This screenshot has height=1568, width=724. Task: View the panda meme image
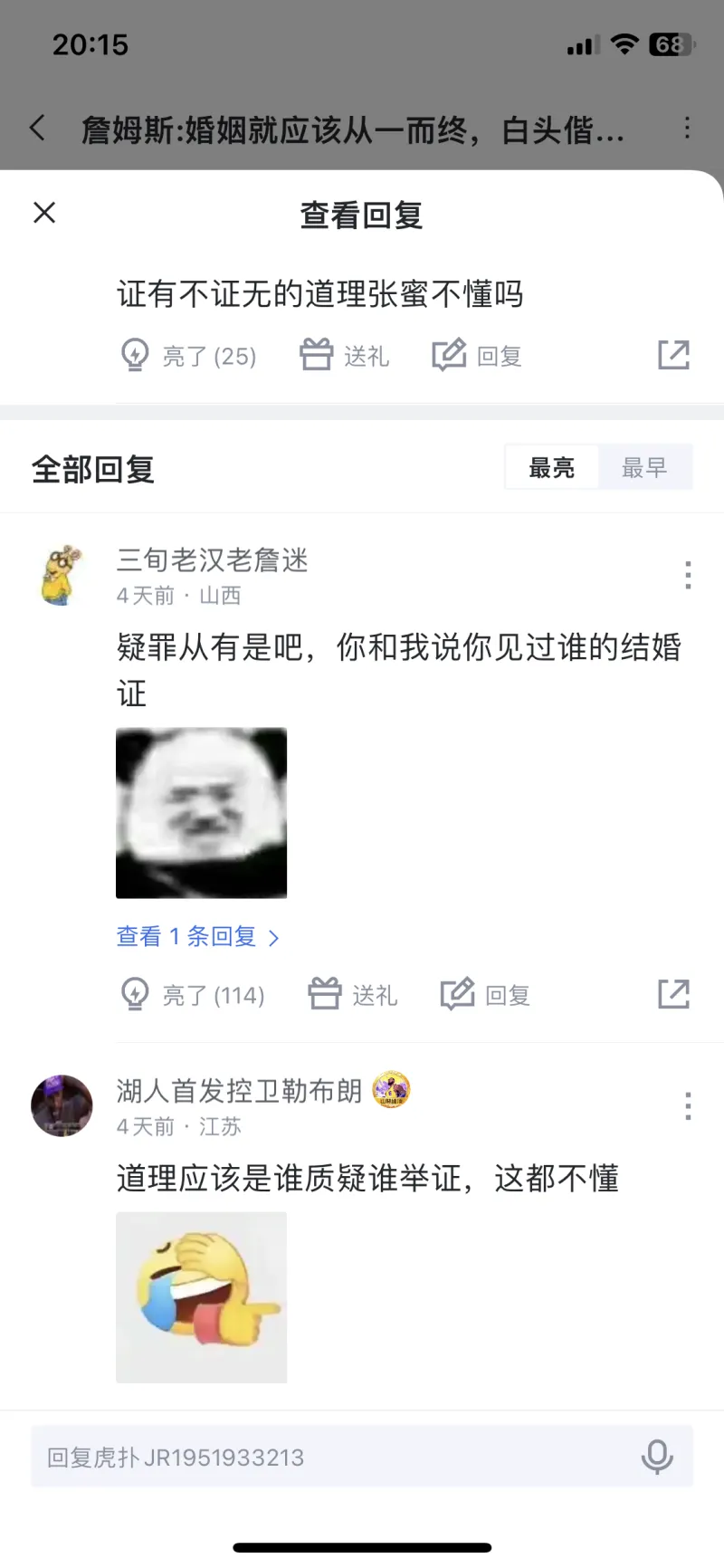tap(201, 813)
